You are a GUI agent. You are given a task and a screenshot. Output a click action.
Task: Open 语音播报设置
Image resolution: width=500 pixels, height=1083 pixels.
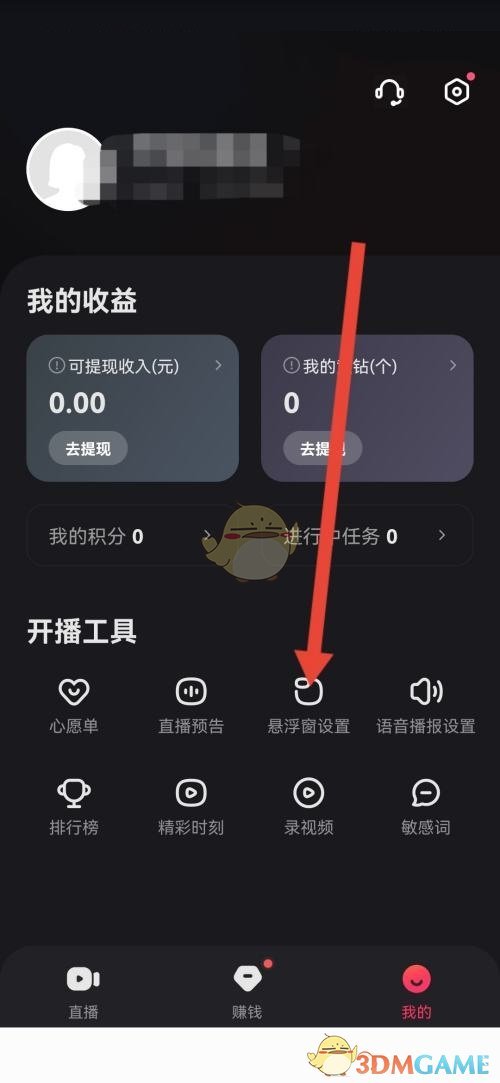pos(426,705)
